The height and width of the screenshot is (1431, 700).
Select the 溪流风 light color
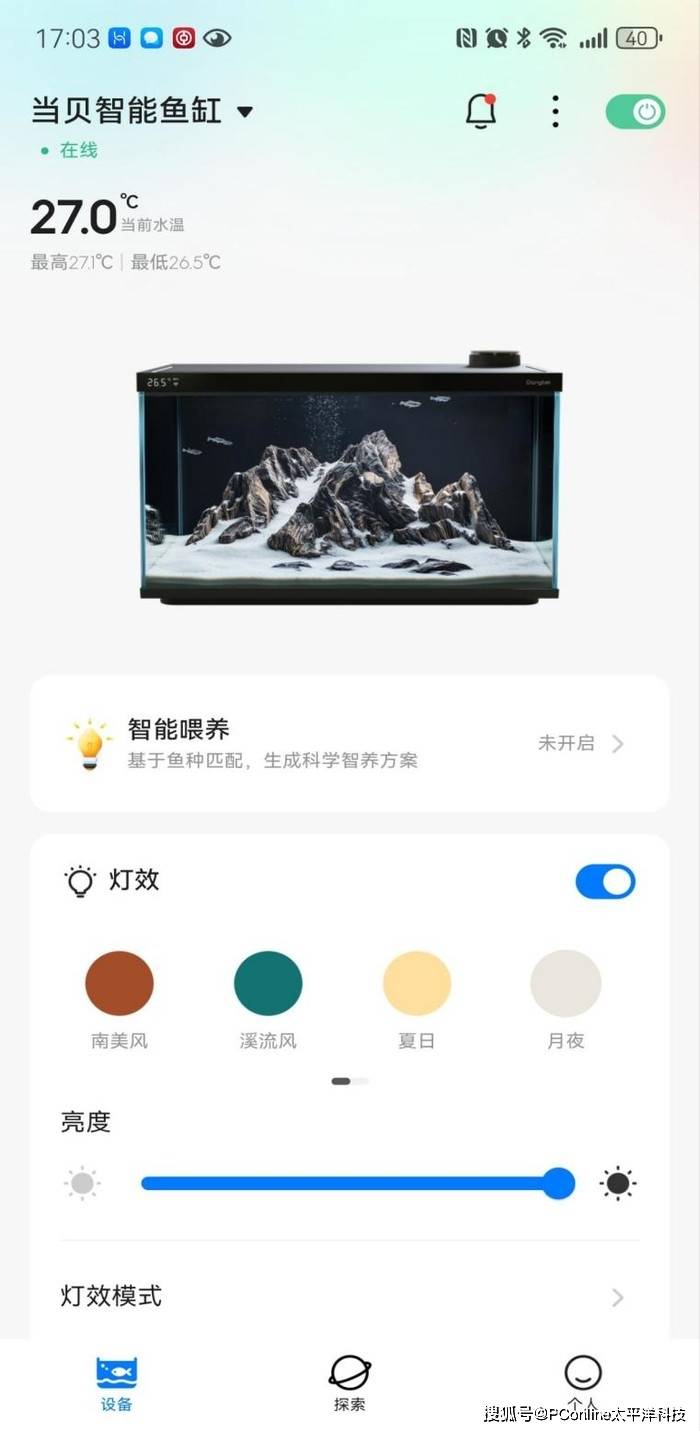(268, 984)
